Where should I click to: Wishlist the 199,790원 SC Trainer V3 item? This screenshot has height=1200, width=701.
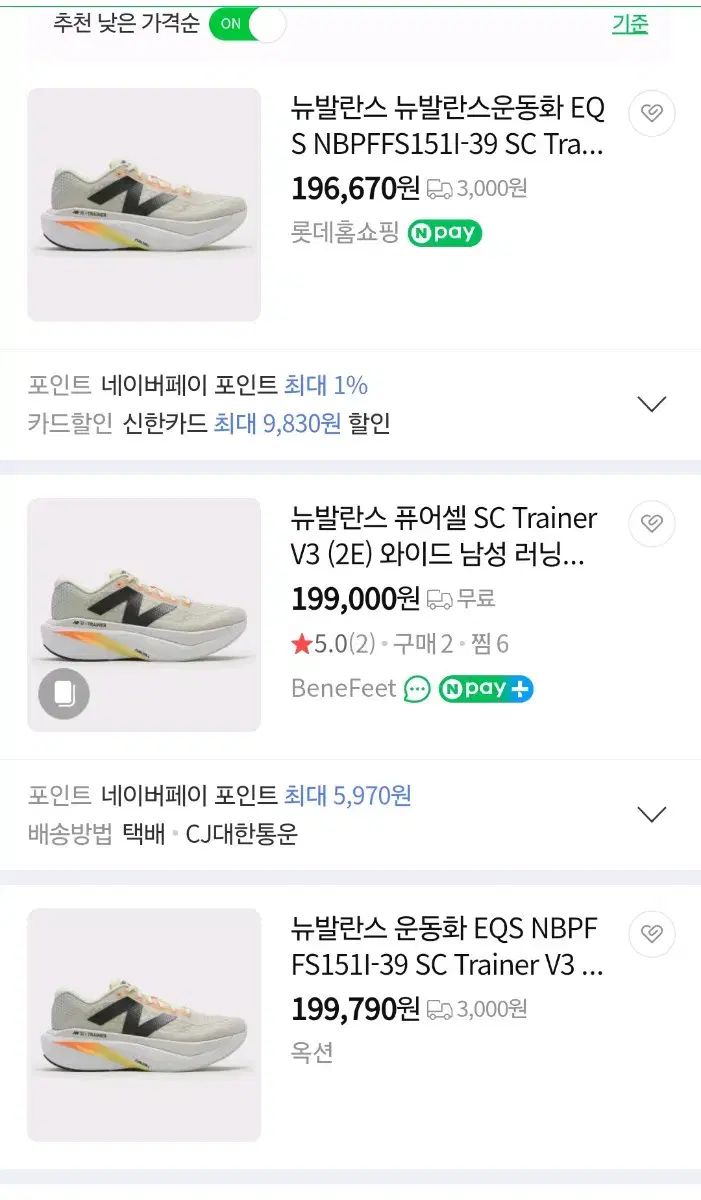click(x=651, y=934)
